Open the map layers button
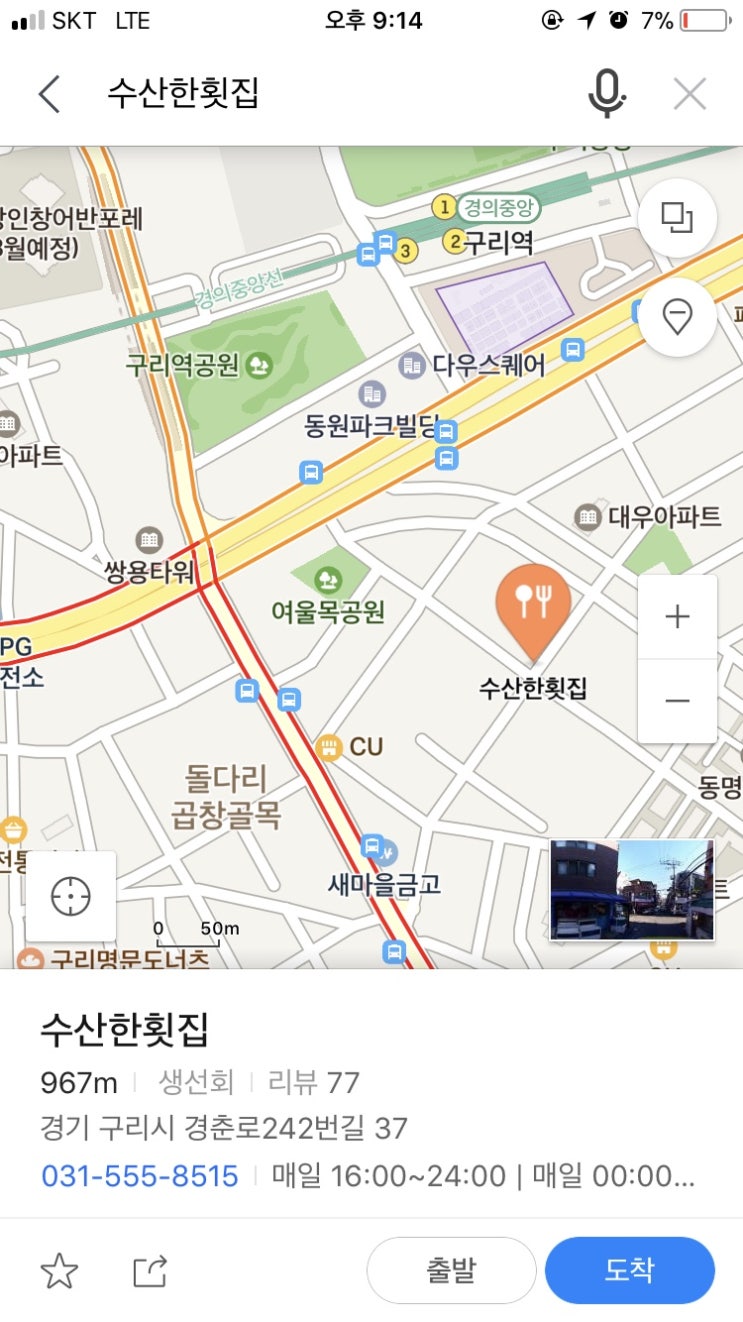743x1322 pixels. (x=677, y=218)
